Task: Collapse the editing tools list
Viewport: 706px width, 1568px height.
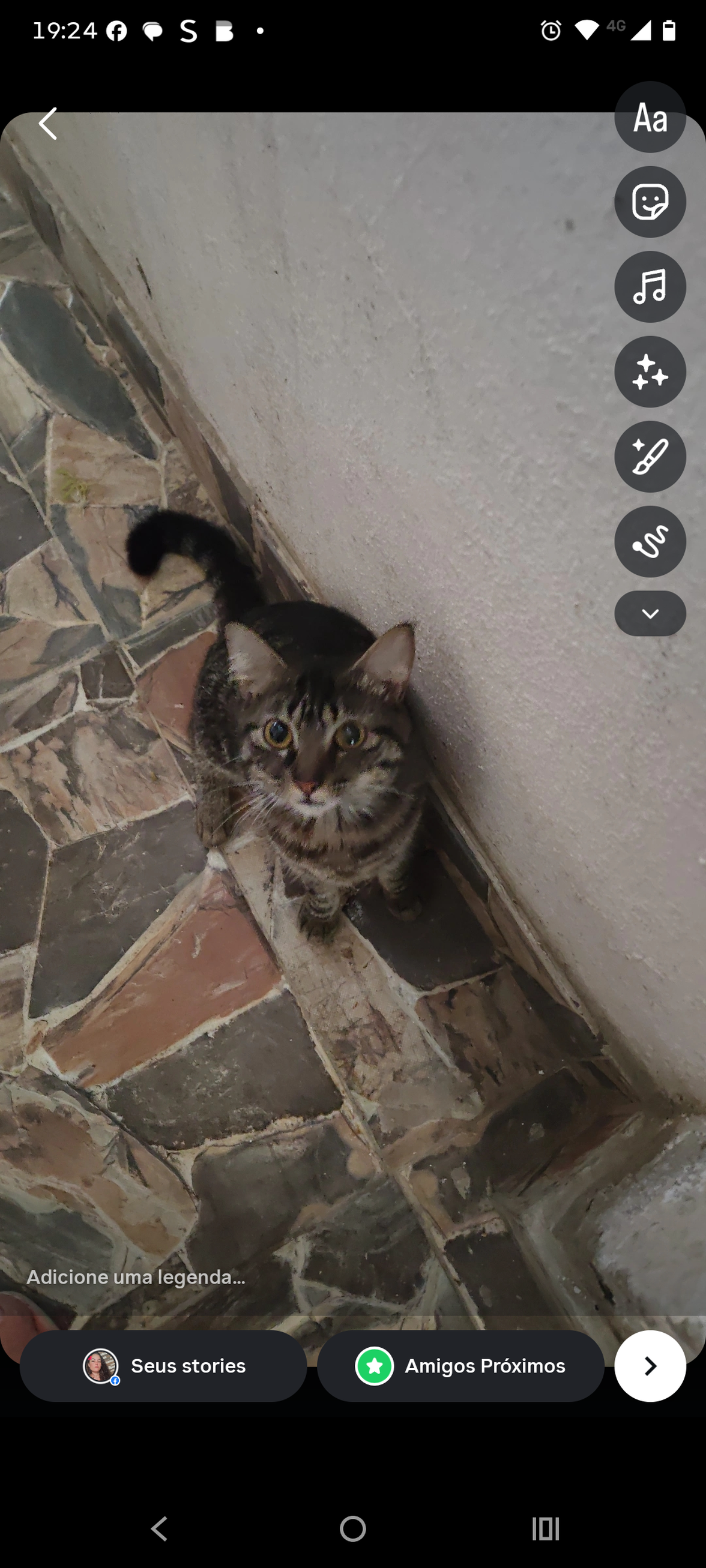Action: 650,613
